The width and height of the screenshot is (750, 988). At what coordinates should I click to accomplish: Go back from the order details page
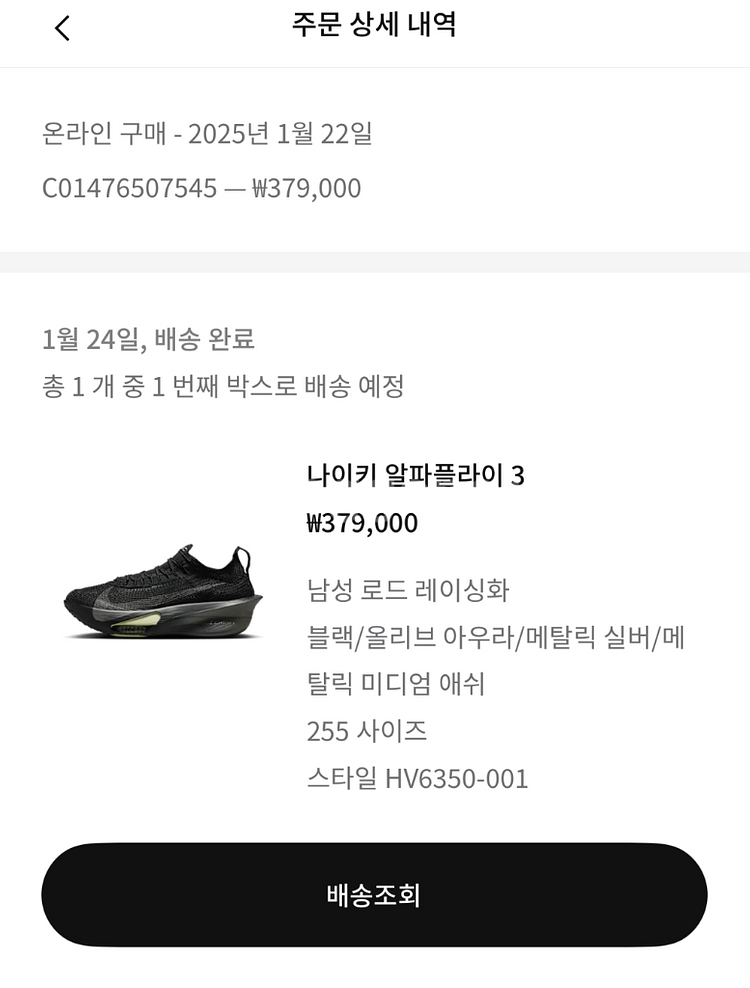(x=62, y=28)
